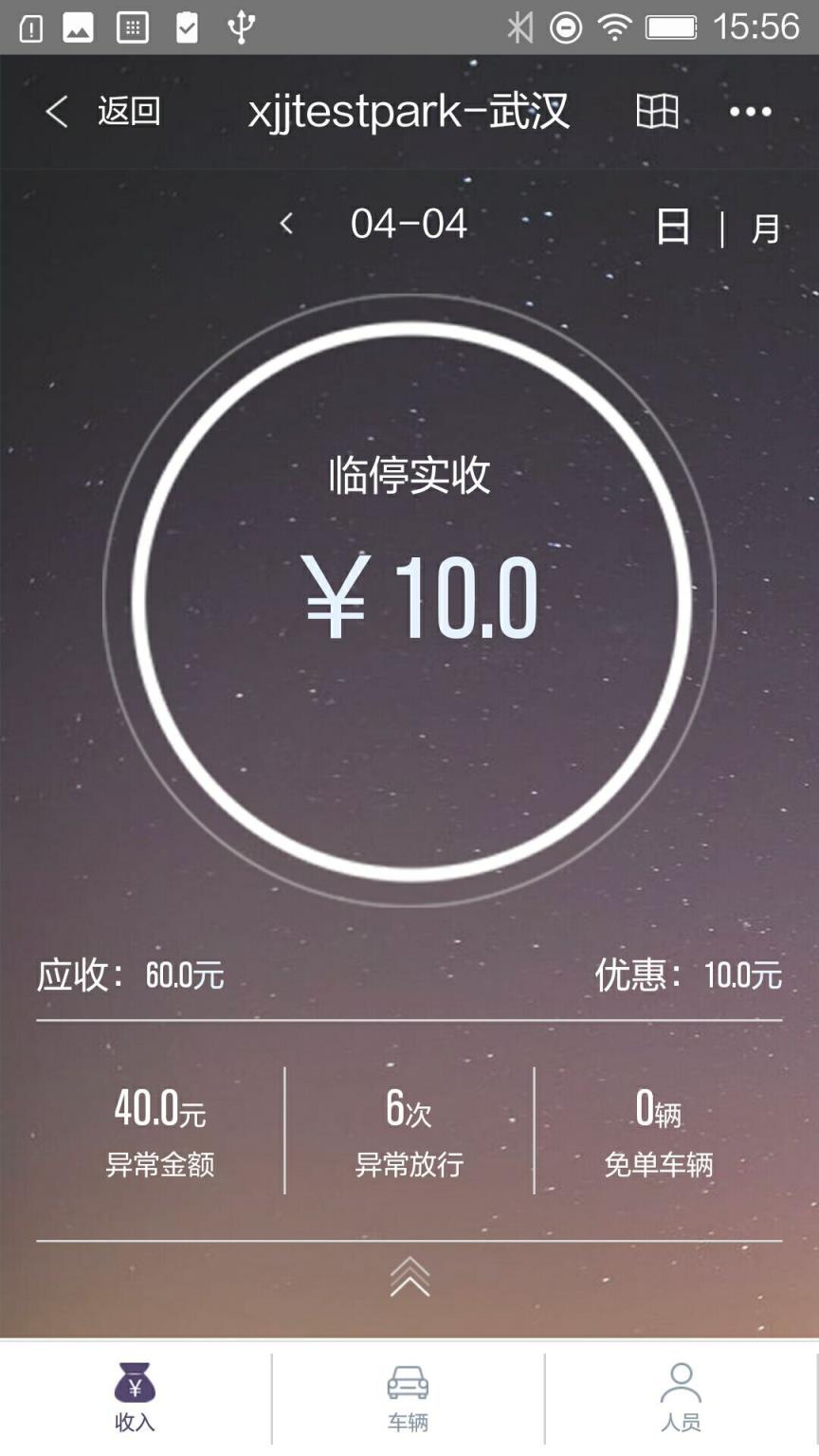Toggle the do-not-disturb status icon
Viewport: 819px width, 1456px height.
click(x=566, y=27)
